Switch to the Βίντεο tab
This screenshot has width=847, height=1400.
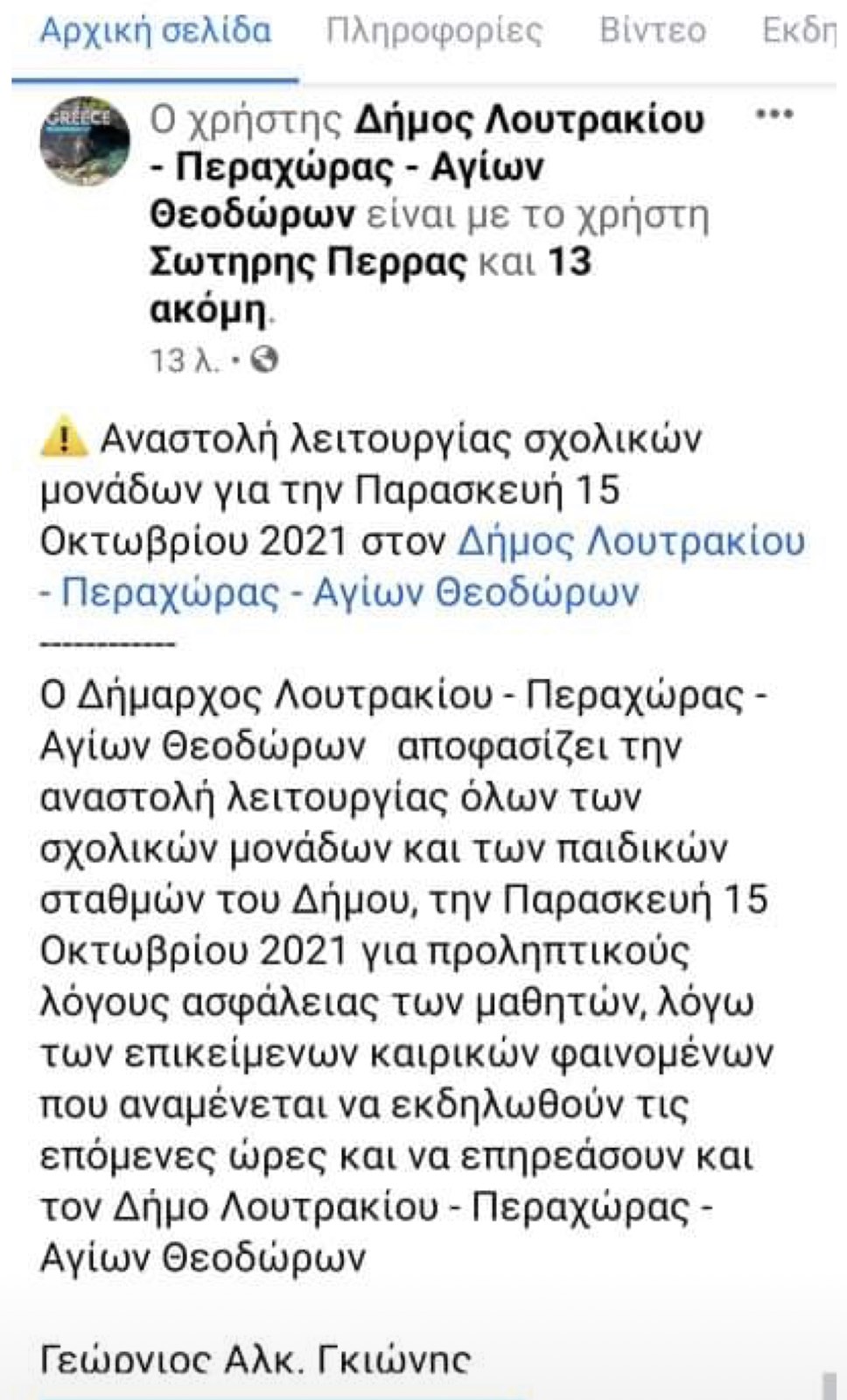pyautogui.click(x=653, y=31)
